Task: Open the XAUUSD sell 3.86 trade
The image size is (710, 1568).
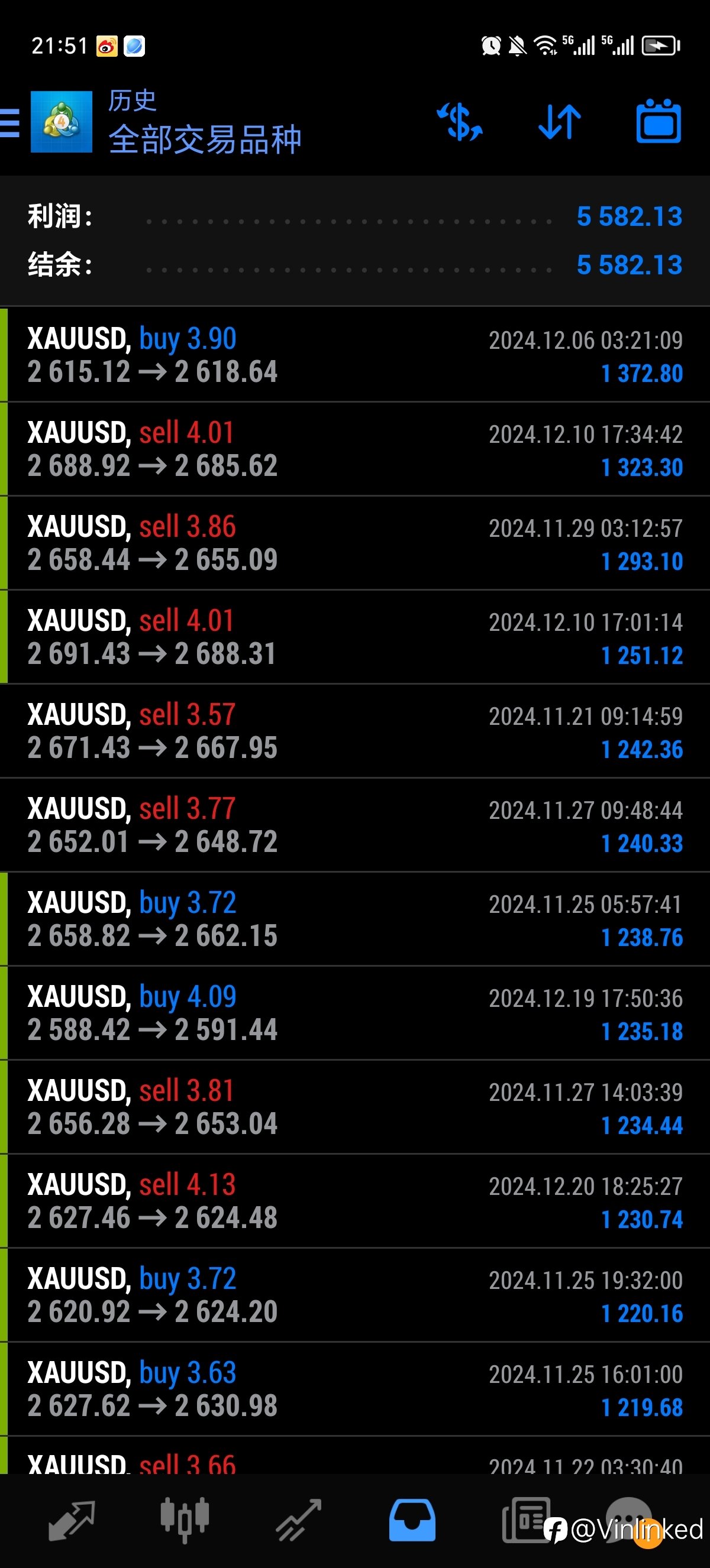Action: point(355,543)
